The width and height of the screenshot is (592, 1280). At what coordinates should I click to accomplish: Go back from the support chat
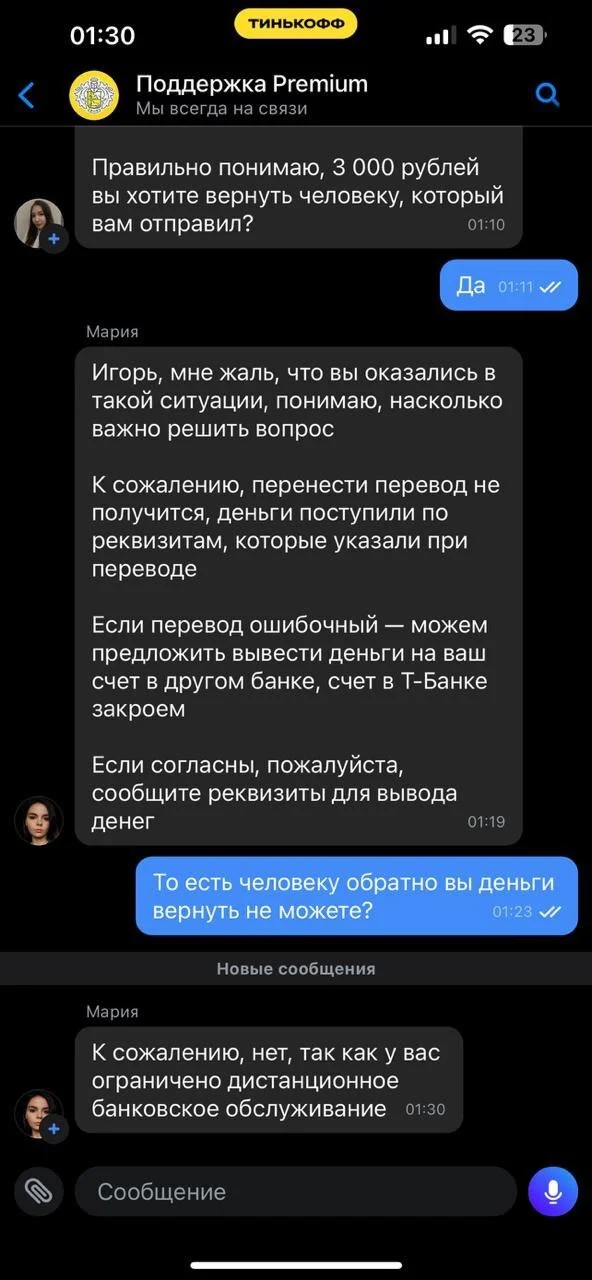click(x=27, y=95)
